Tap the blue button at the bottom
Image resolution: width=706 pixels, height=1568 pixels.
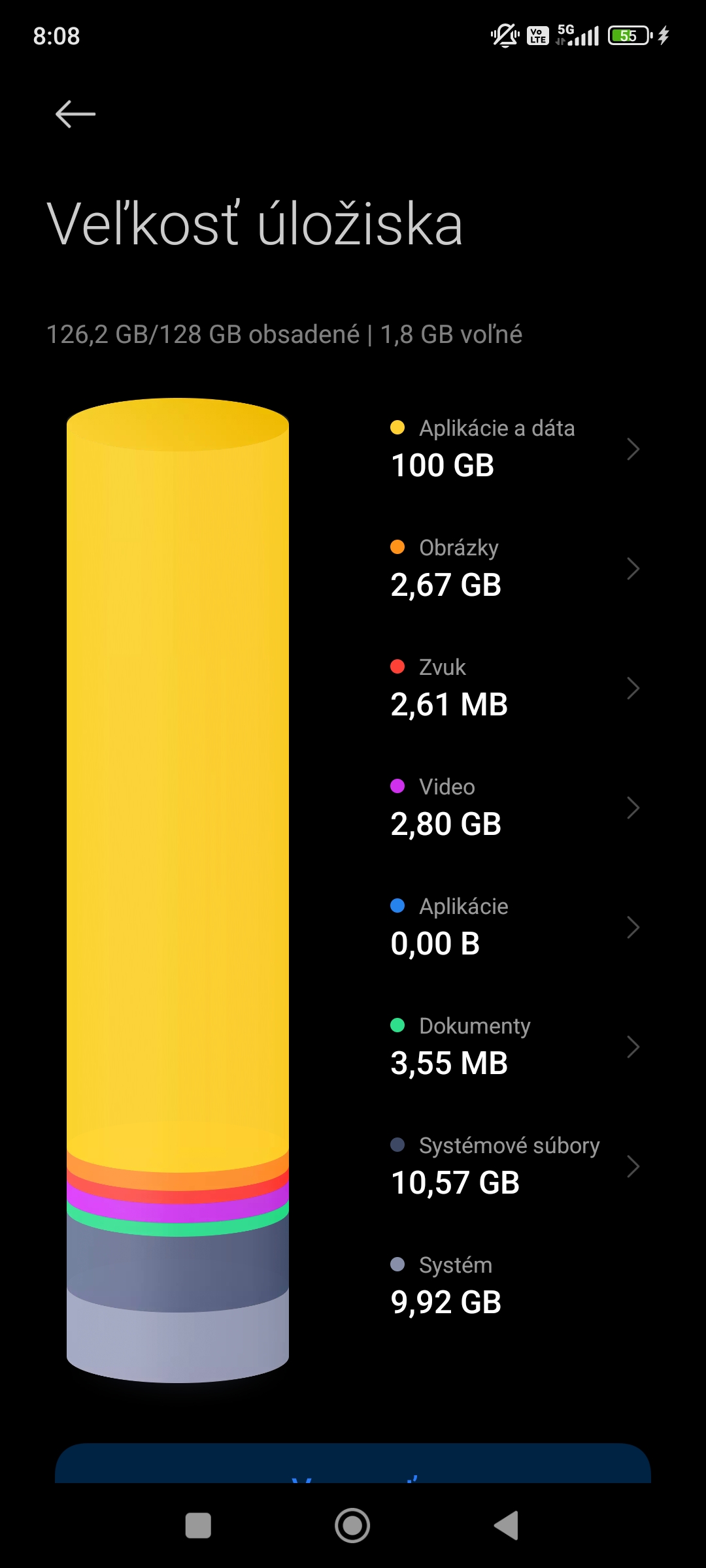click(x=353, y=1463)
